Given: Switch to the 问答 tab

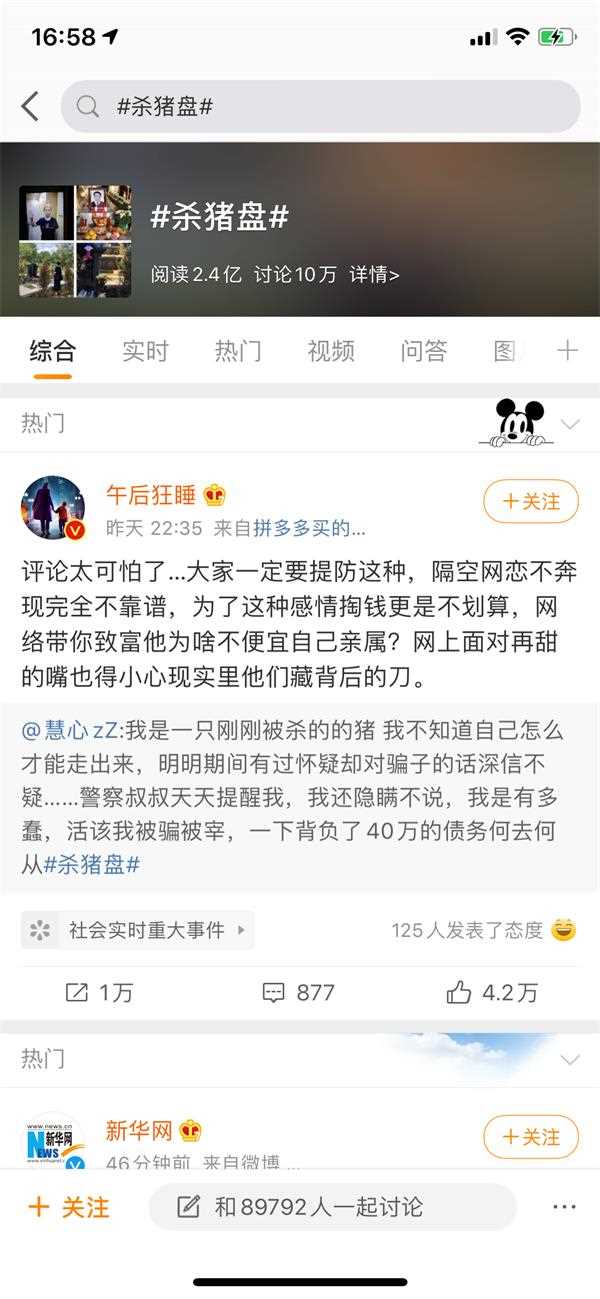Looking at the screenshot, I should pyautogui.click(x=424, y=351).
